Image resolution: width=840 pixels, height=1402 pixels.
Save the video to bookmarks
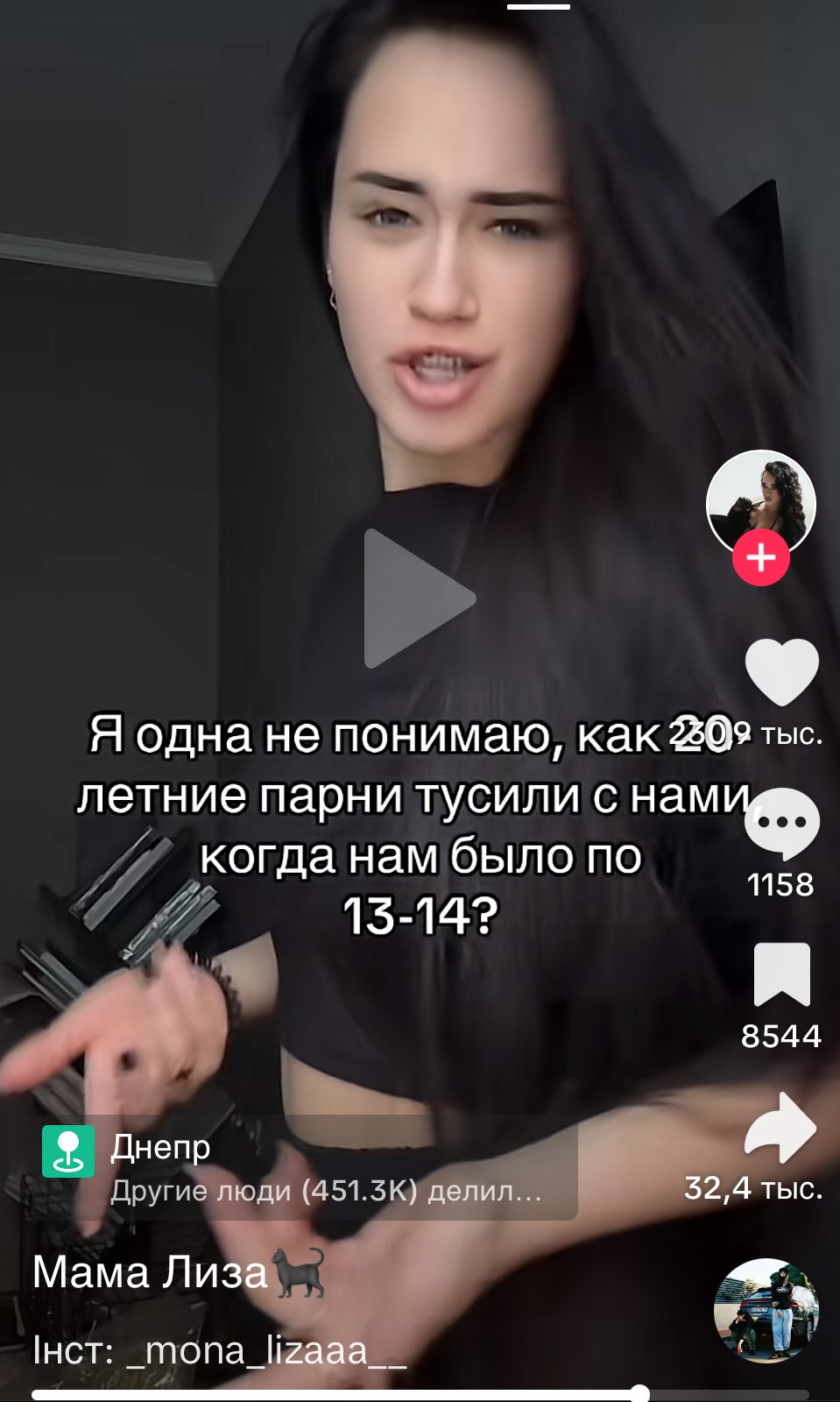pos(780,974)
